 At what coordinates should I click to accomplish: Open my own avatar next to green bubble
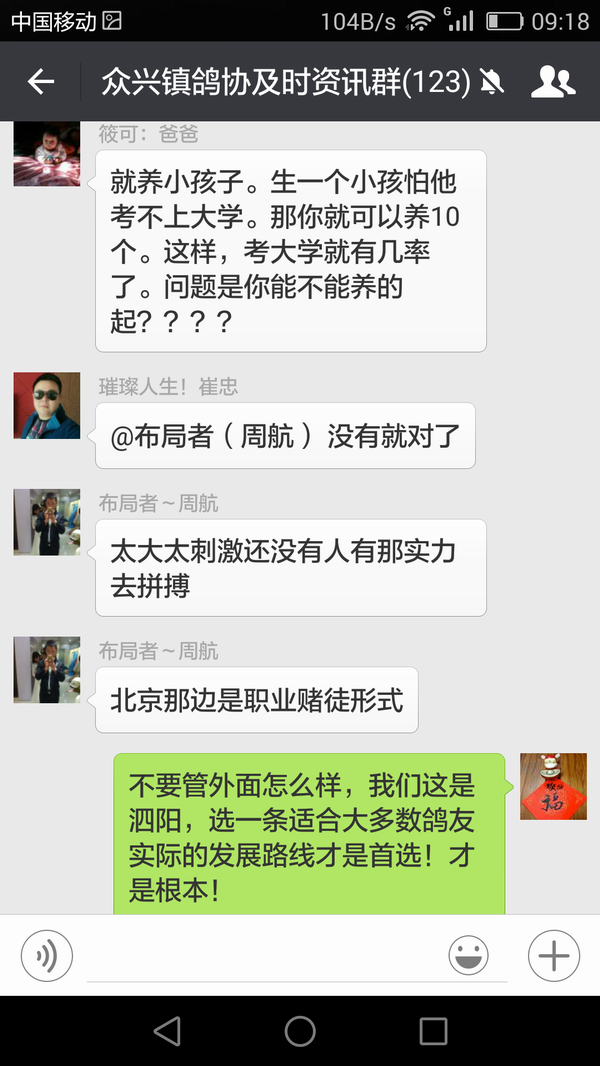click(x=553, y=786)
